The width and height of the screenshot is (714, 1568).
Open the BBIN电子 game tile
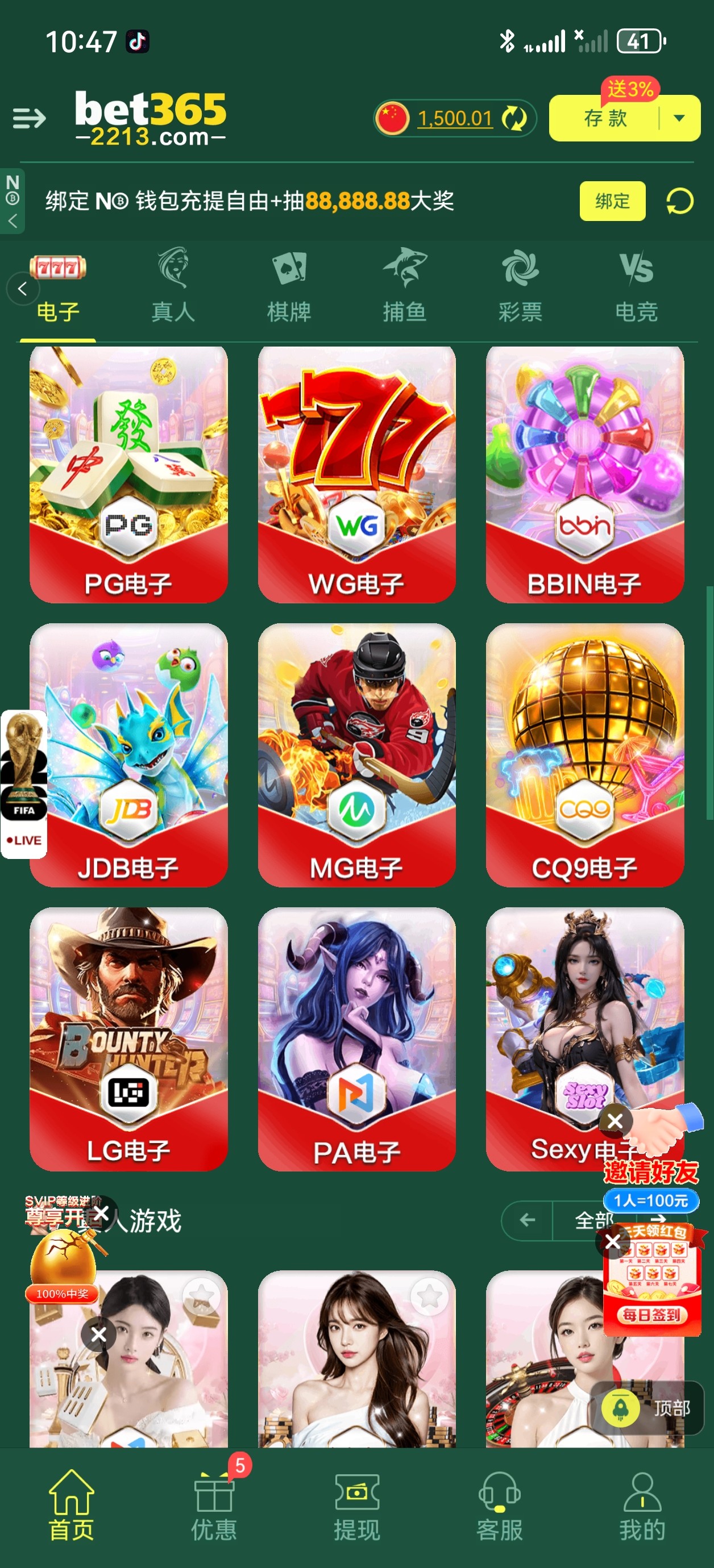pyautogui.click(x=584, y=475)
